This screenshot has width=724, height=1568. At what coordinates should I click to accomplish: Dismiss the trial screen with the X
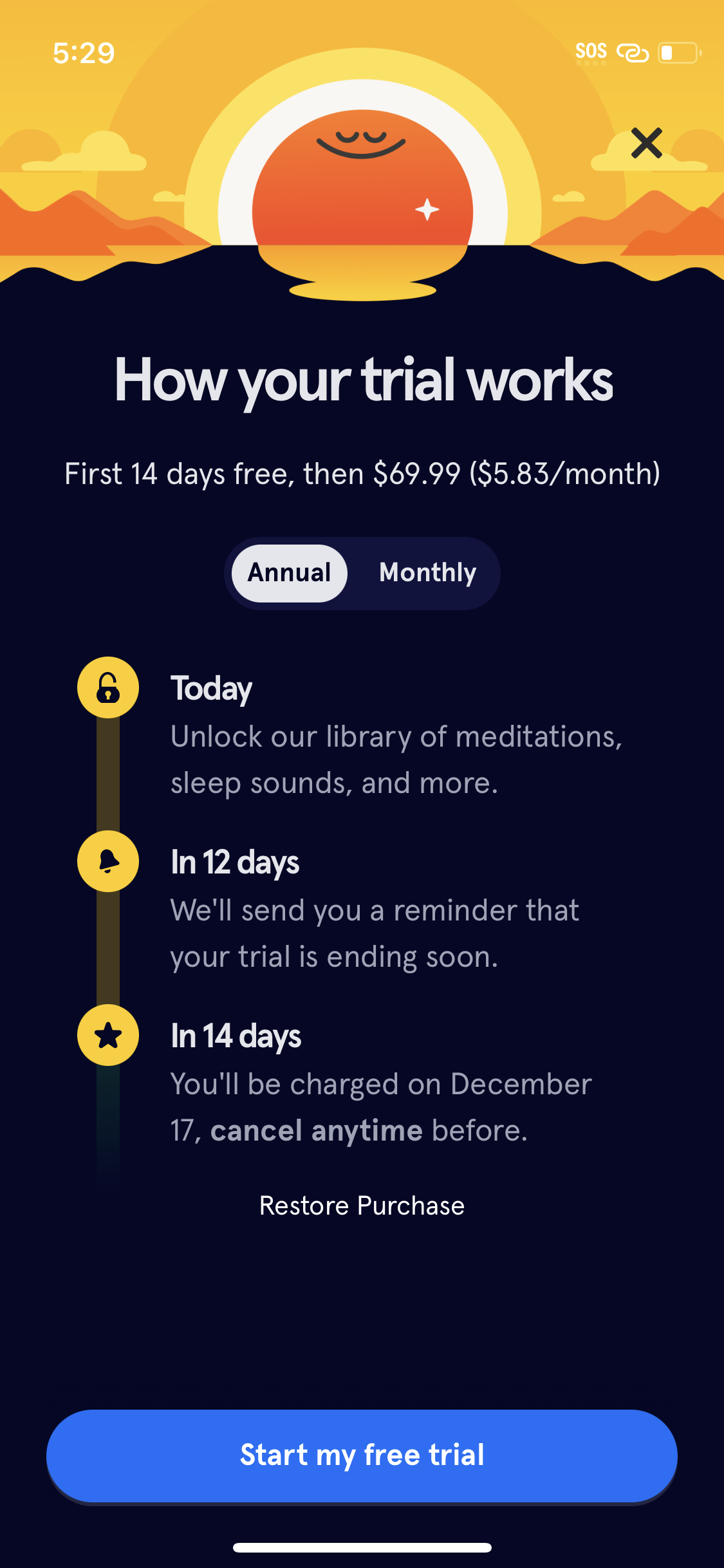click(x=646, y=143)
